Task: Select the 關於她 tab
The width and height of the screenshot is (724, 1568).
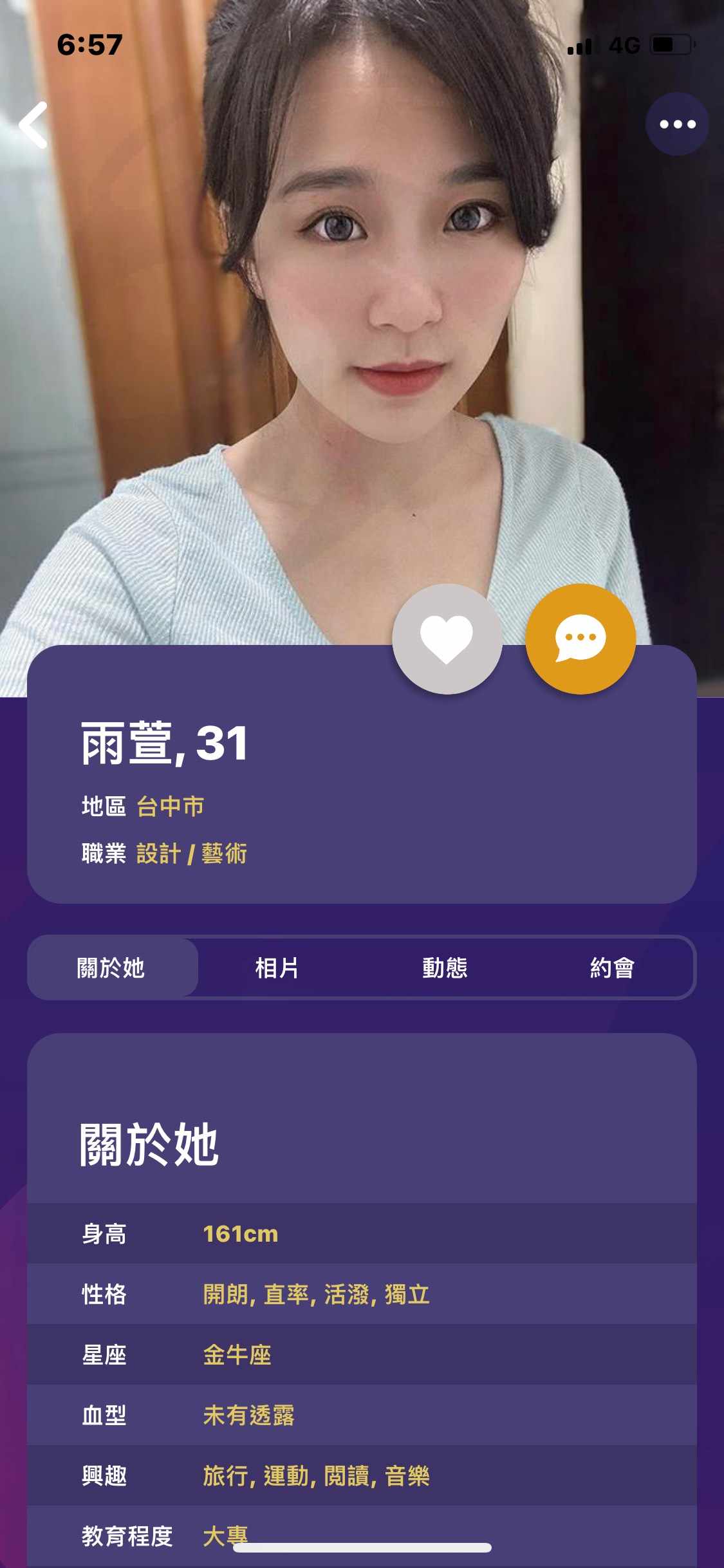Action: pos(111,967)
